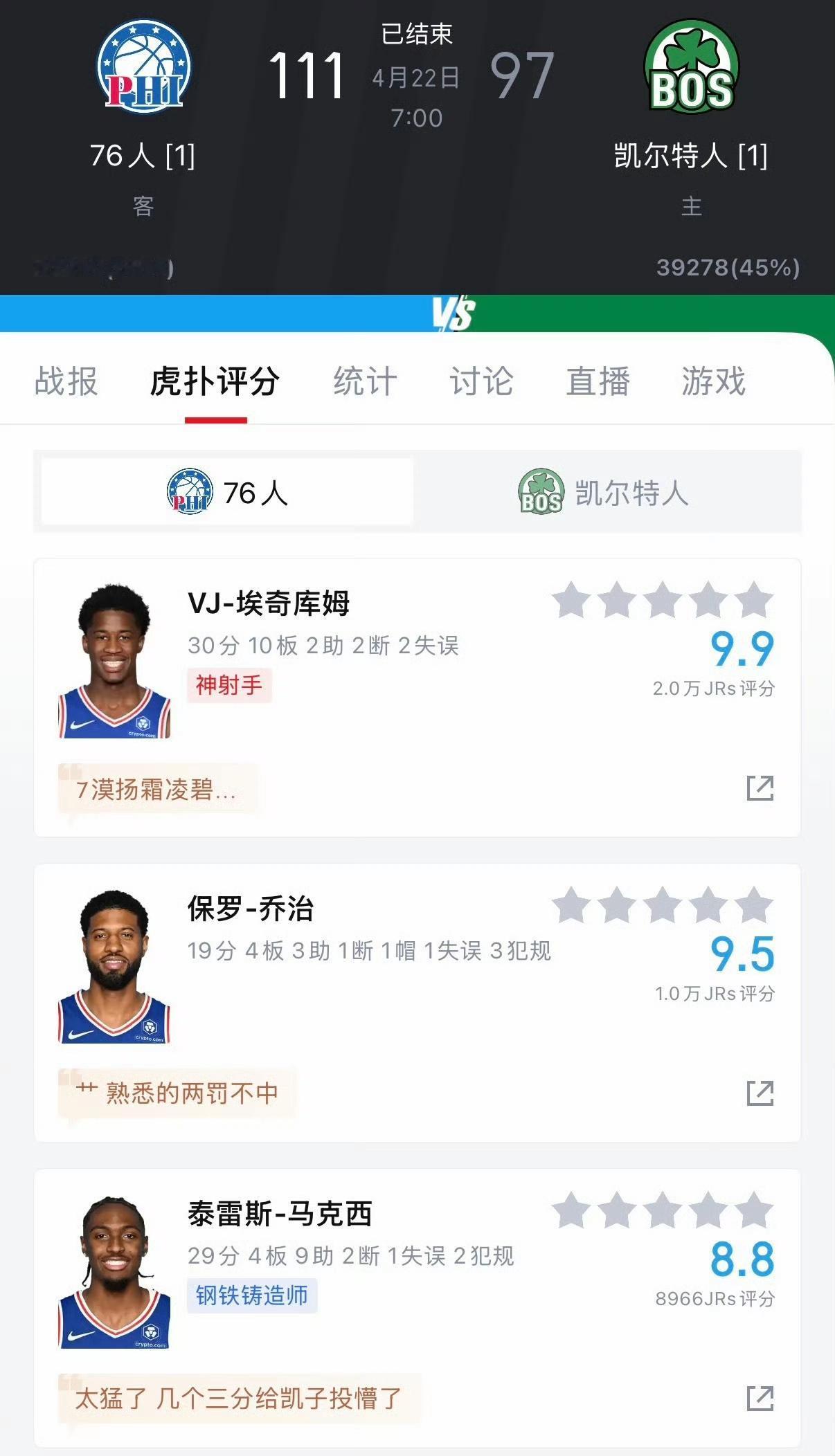The image size is (835, 1456).
Task: Click the small PHI logo in team selector
Action: pyautogui.click(x=191, y=490)
